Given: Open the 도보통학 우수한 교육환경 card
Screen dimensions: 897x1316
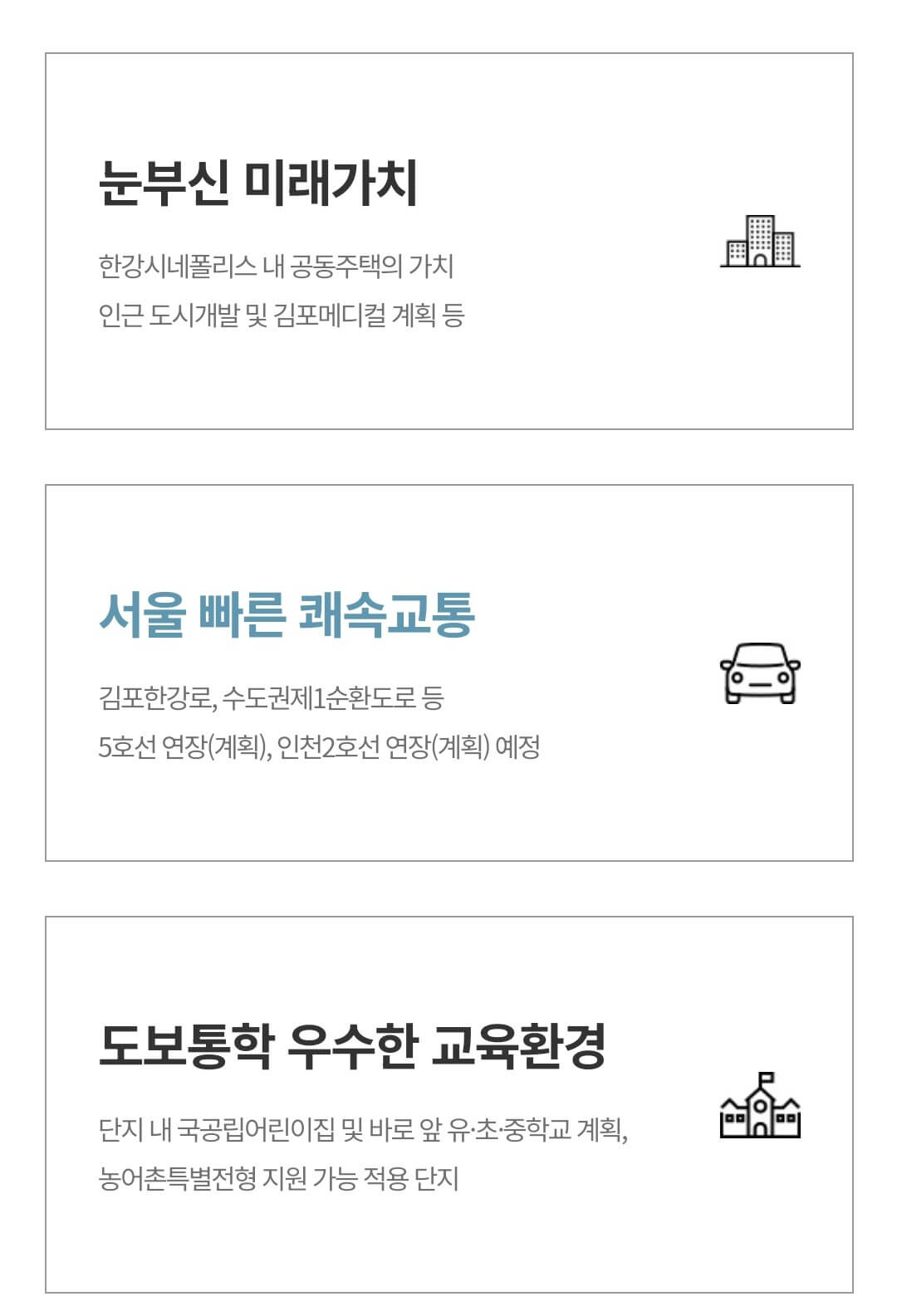Looking at the screenshot, I should tap(448, 1104).
